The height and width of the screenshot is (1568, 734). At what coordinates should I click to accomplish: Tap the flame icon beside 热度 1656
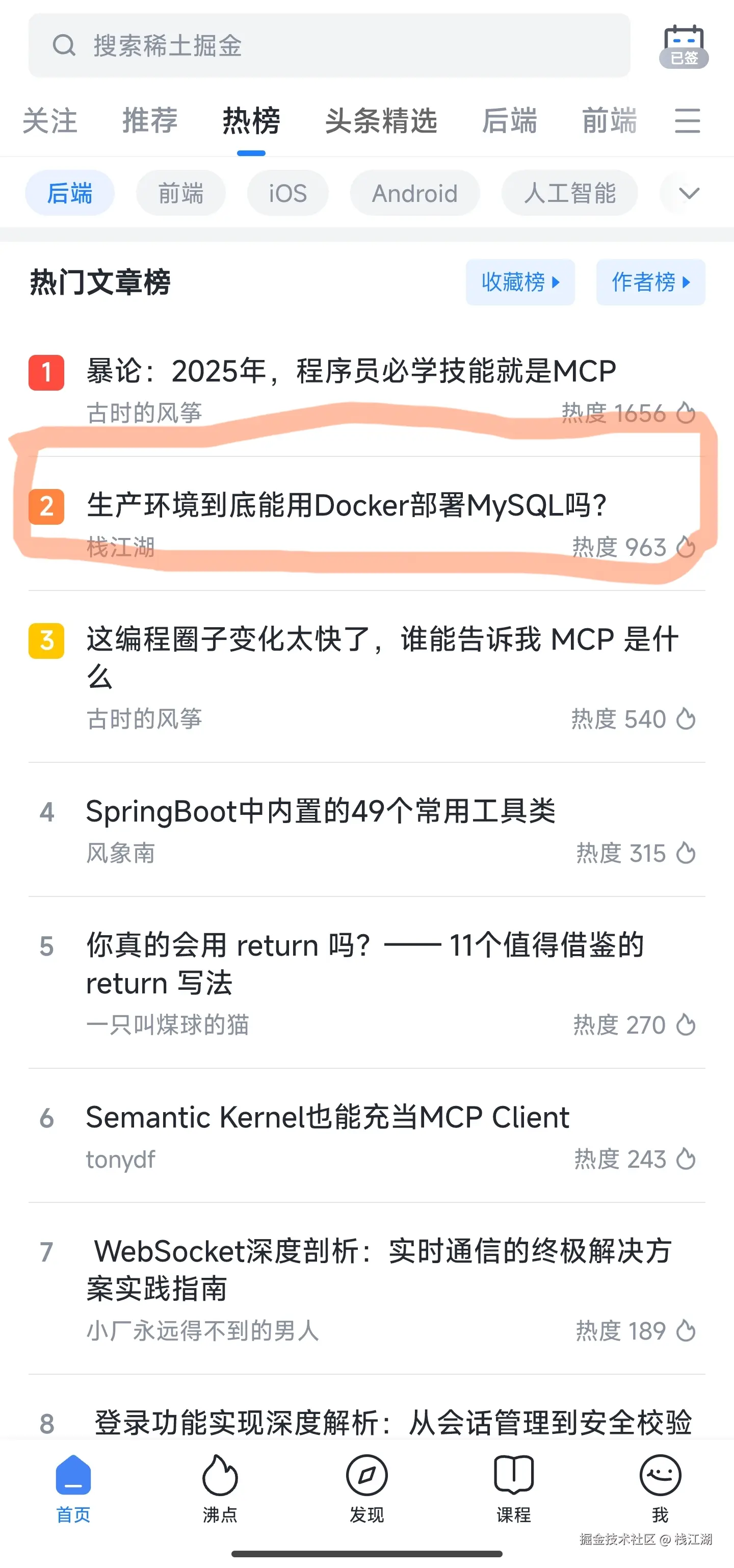687,413
